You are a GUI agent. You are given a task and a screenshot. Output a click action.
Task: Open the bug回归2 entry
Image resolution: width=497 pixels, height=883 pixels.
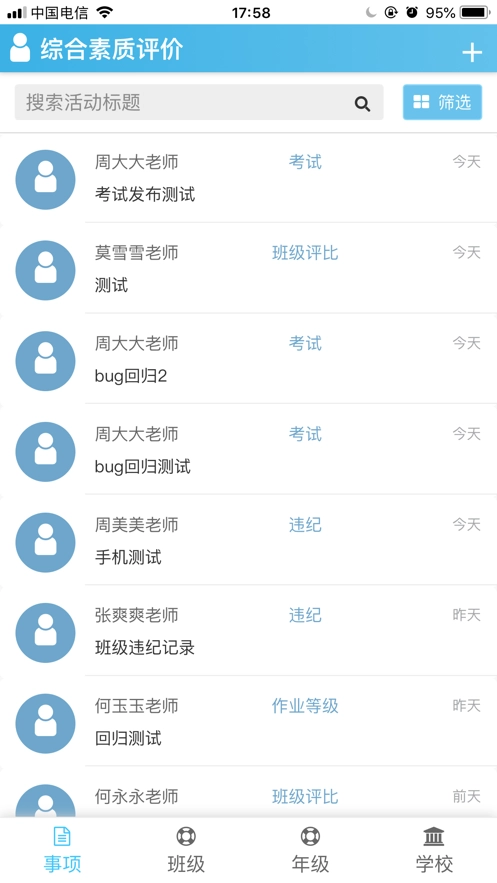pos(248,359)
